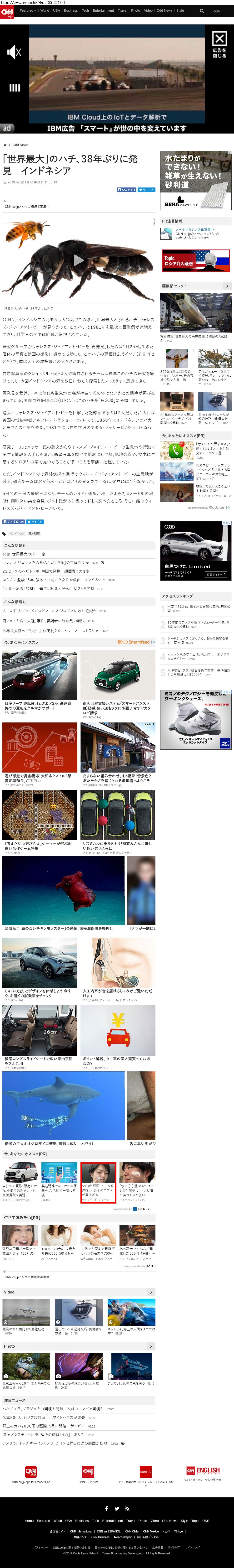Open the Photo section chevron

151,1346
